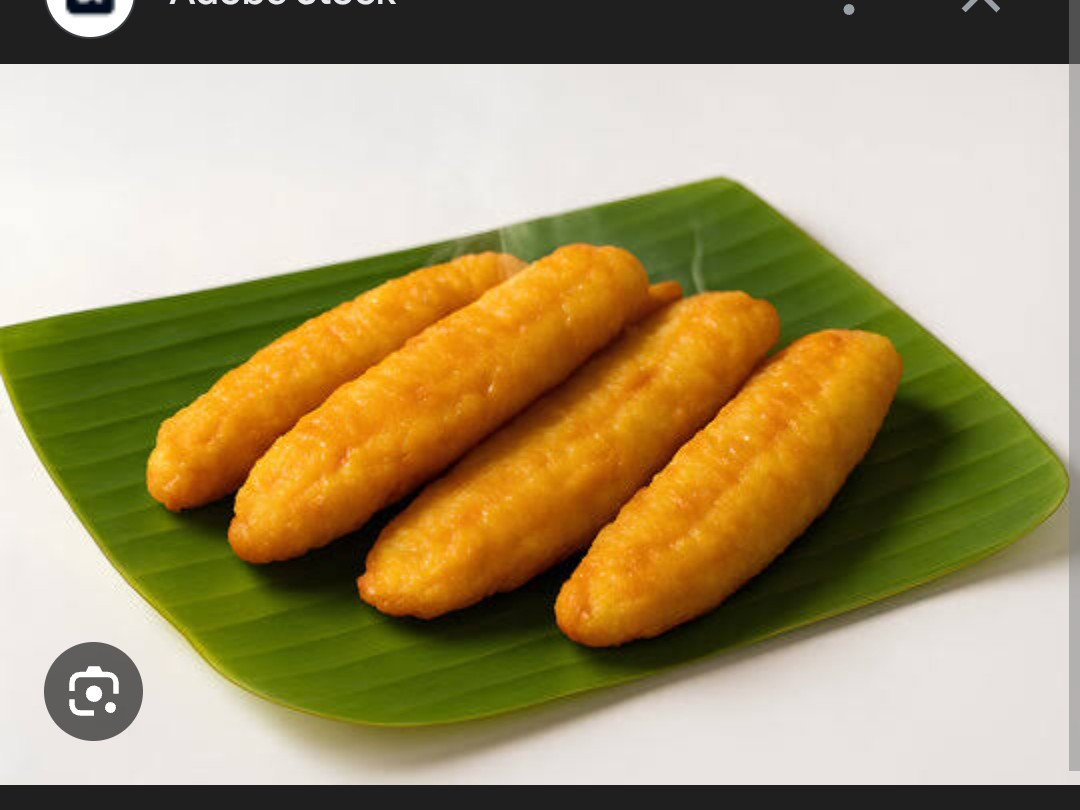
Task: Open the Adobe Stock source logo
Action: [90, 12]
